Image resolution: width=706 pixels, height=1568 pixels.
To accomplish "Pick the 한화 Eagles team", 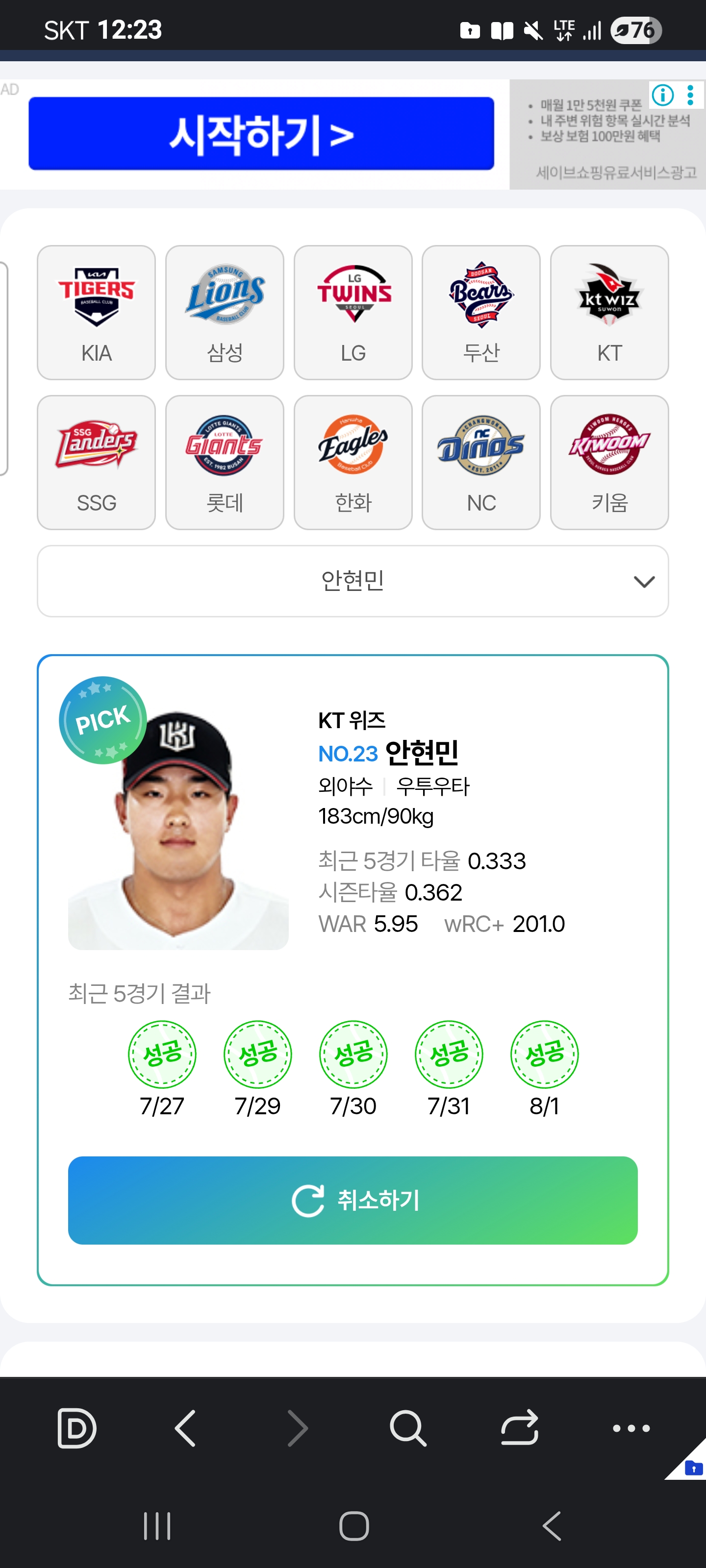I will pyautogui.click(x=353, y=463).
